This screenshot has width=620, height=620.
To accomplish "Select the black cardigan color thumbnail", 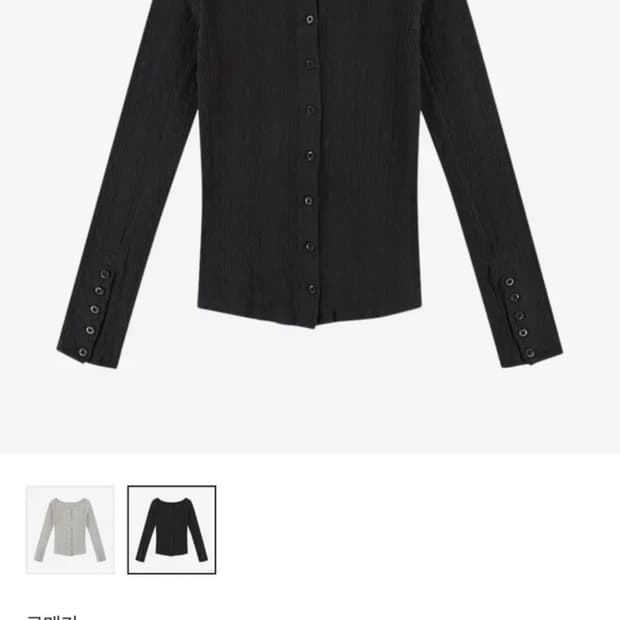I will [172, 529].
